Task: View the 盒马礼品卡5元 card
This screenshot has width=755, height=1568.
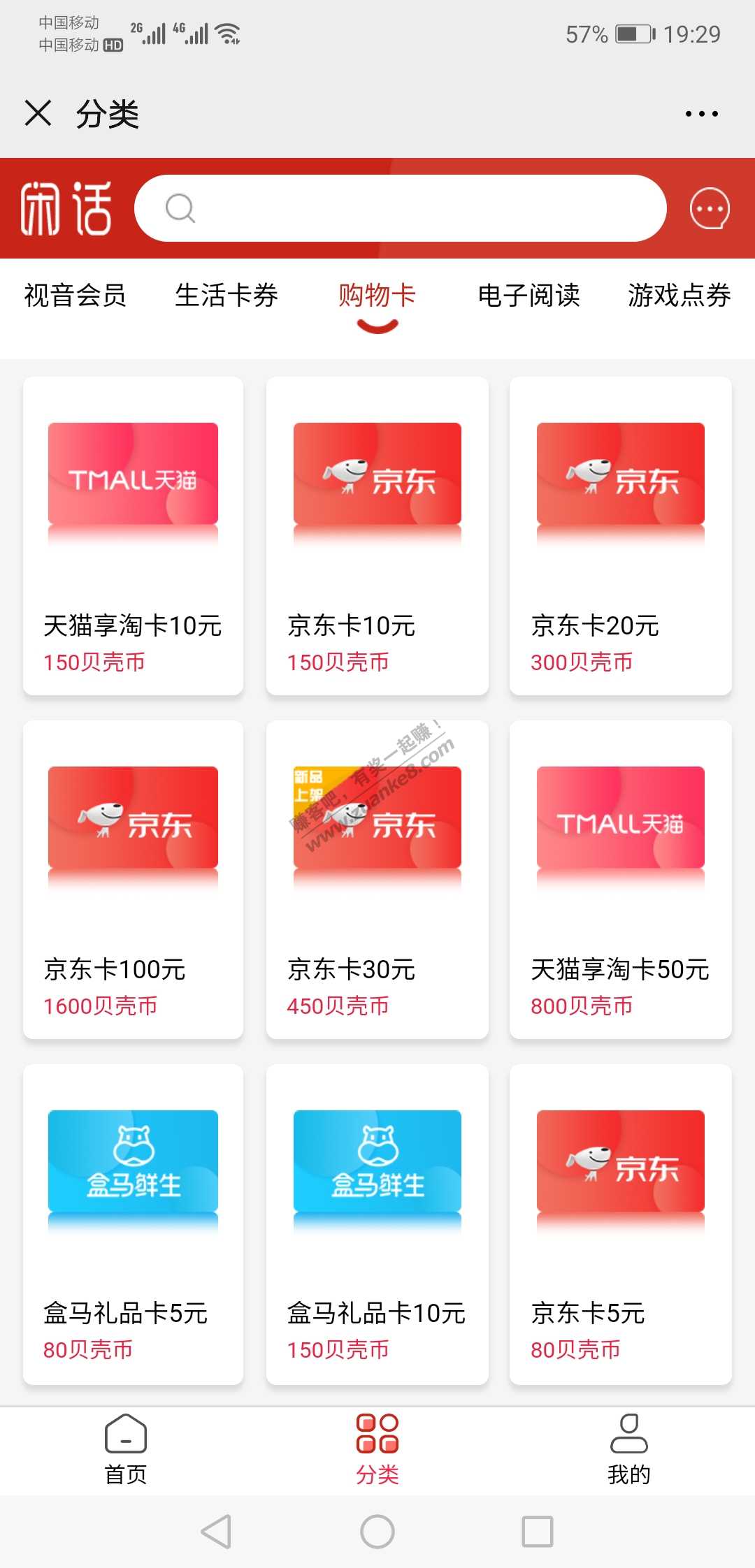Action: [x=133, y=1224]
